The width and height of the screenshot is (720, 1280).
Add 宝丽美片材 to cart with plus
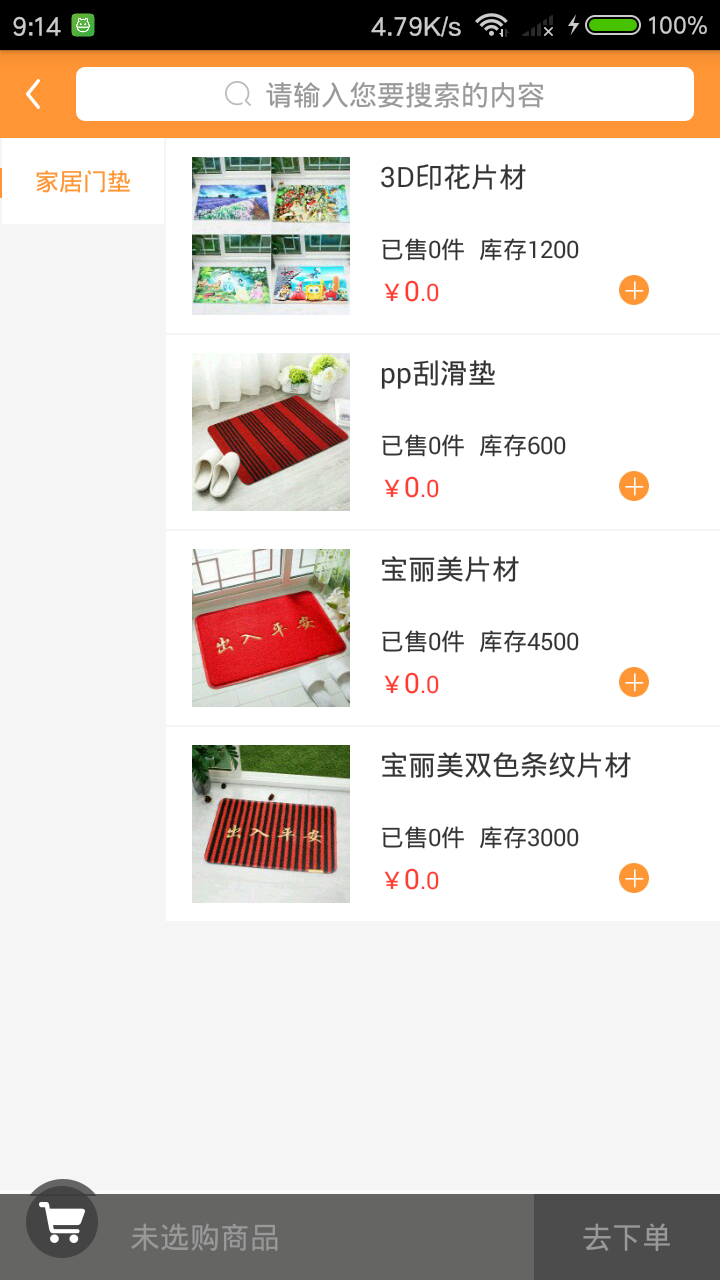click(634, 683)
